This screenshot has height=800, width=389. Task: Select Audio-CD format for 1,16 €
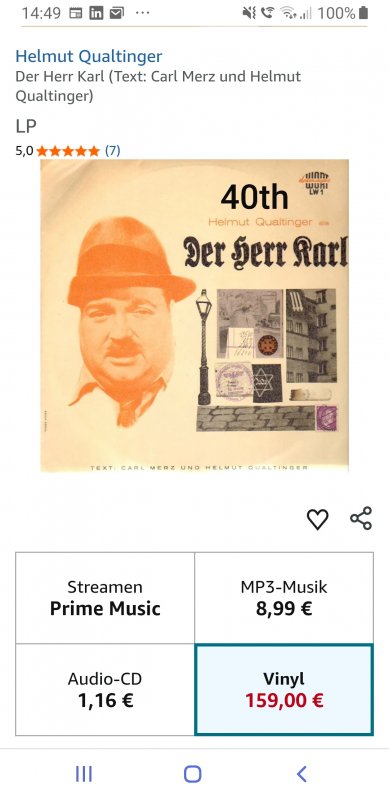pyautogui.click(x=105, y=690)
